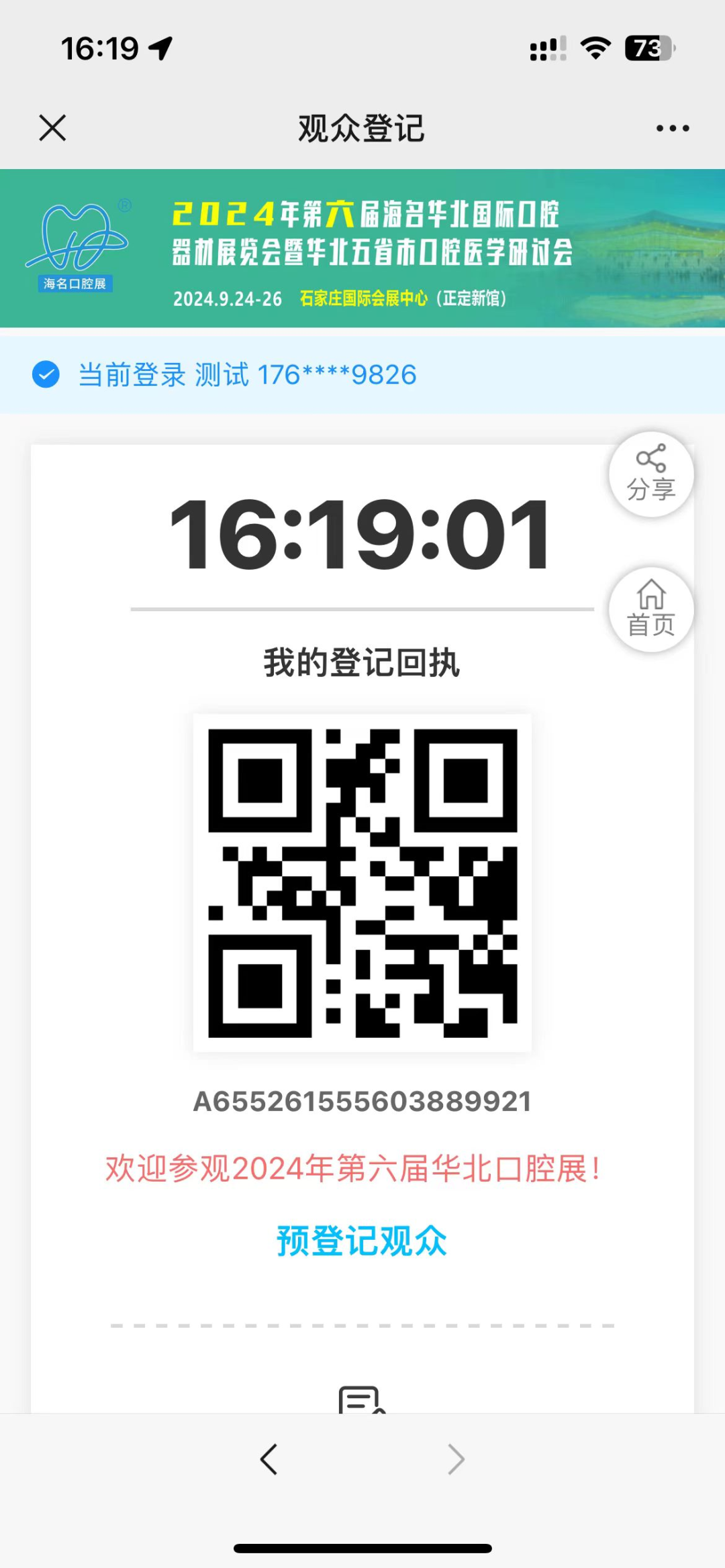The image size is (725, 1568).
Task: Tap the 分享 share floating button
Action: coord(650,474)
